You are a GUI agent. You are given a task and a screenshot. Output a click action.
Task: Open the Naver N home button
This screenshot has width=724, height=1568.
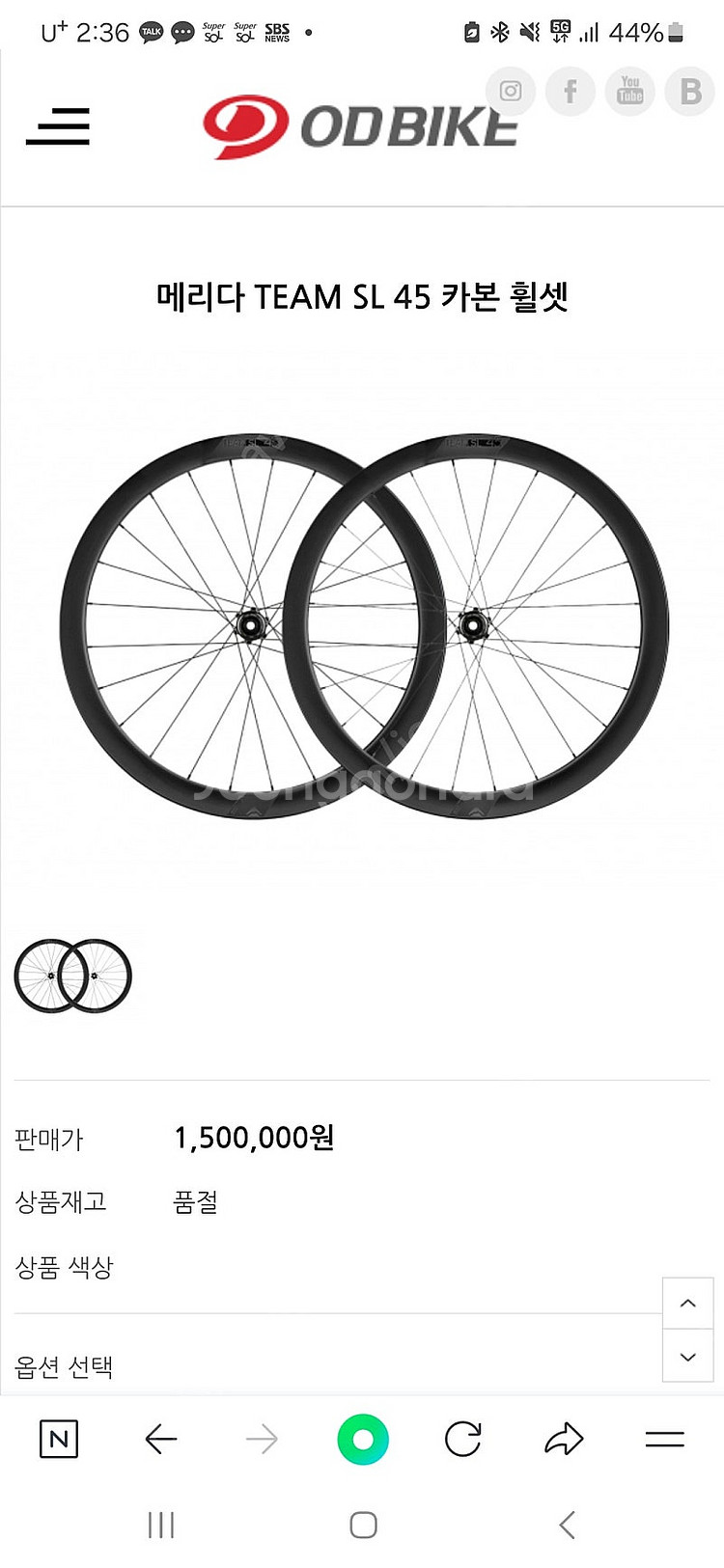[59, 1440]
